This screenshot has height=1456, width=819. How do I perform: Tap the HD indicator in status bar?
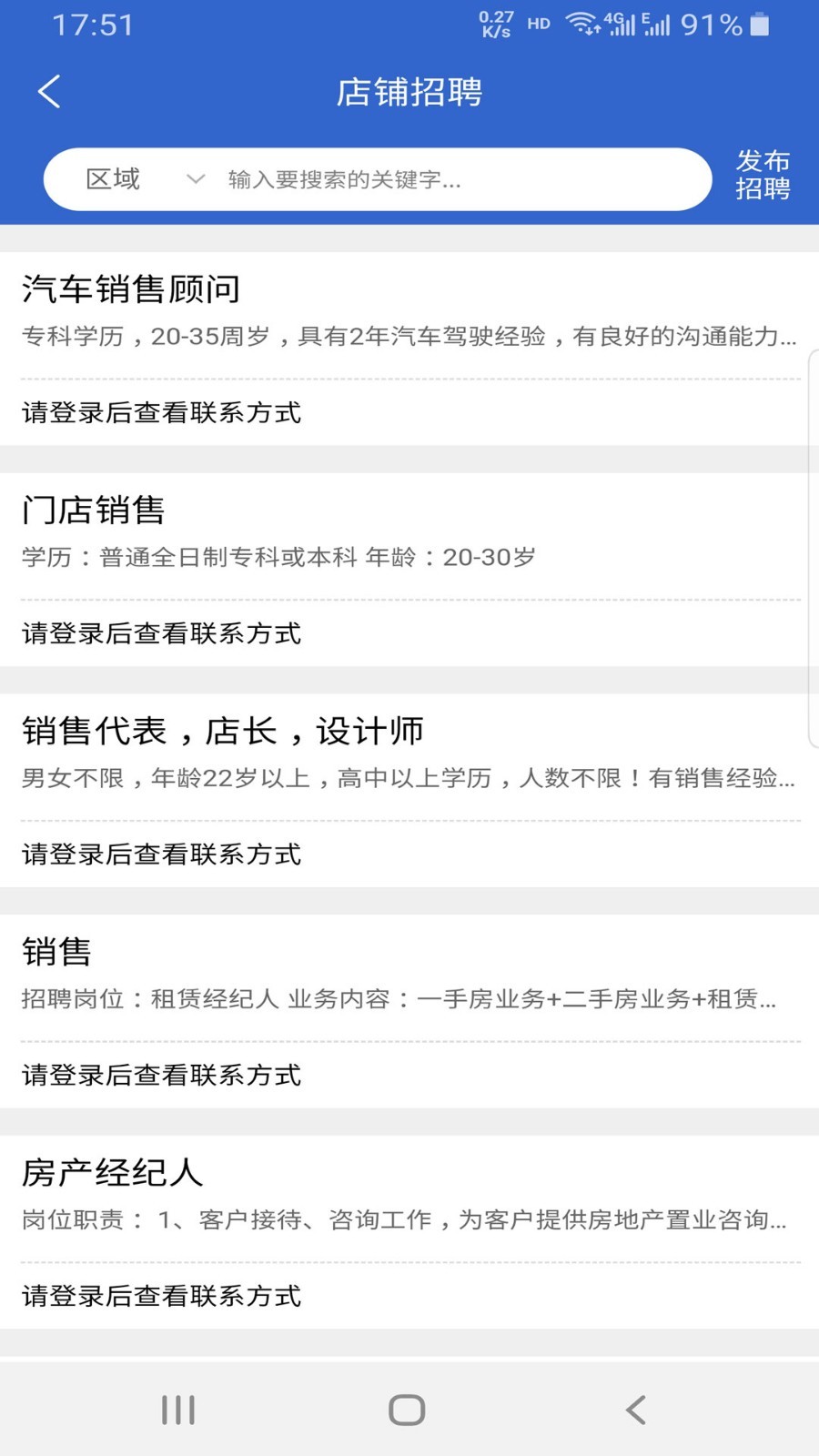pyautogui.click(x=536, y=27)
